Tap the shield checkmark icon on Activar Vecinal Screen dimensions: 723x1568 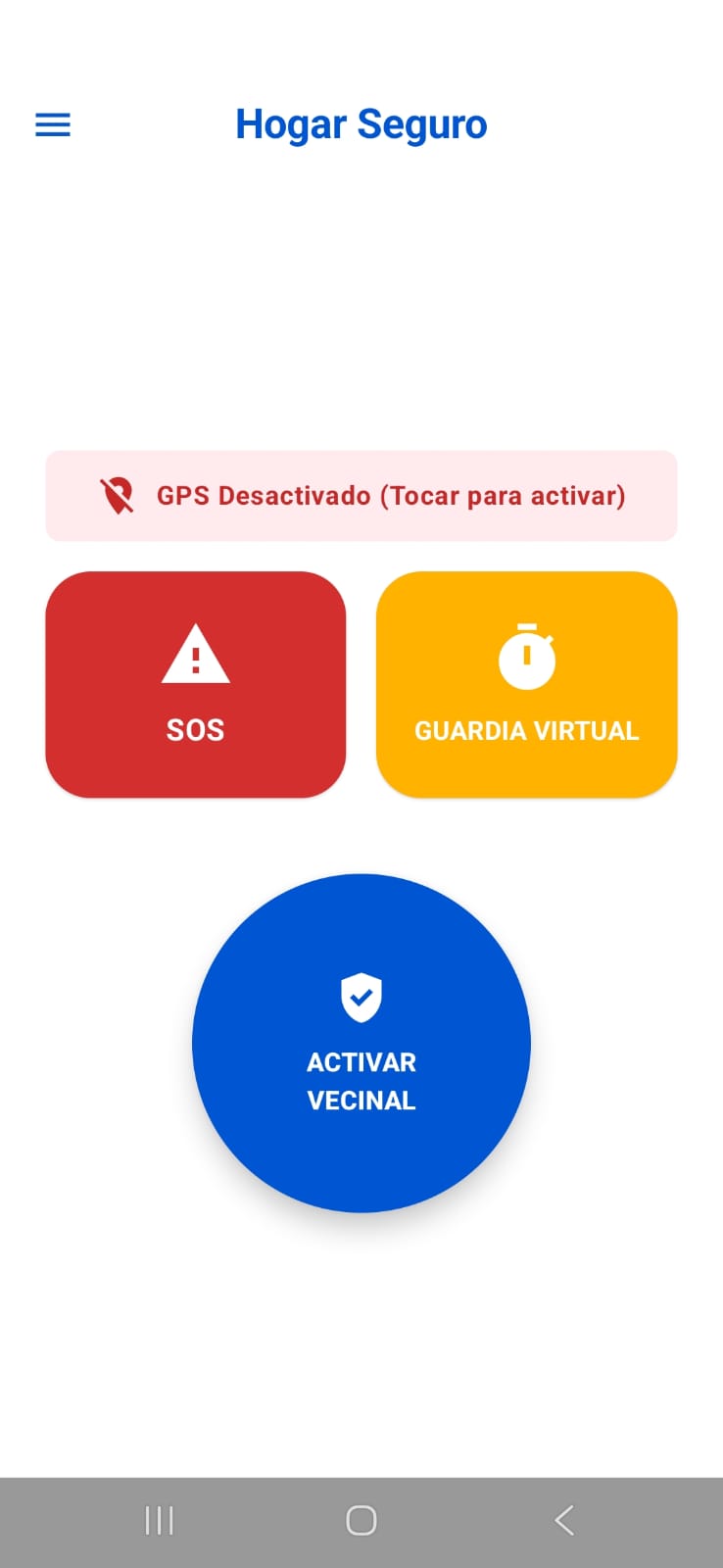361,997
